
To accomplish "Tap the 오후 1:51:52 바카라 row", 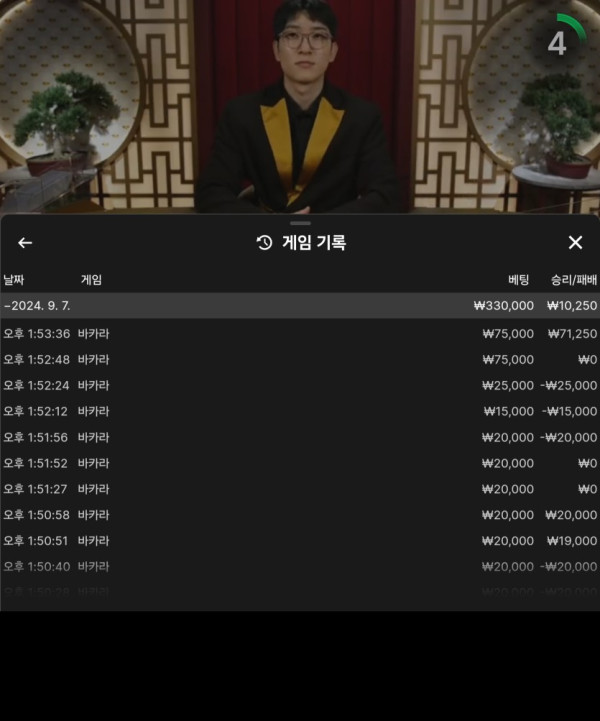I will 300,464.
